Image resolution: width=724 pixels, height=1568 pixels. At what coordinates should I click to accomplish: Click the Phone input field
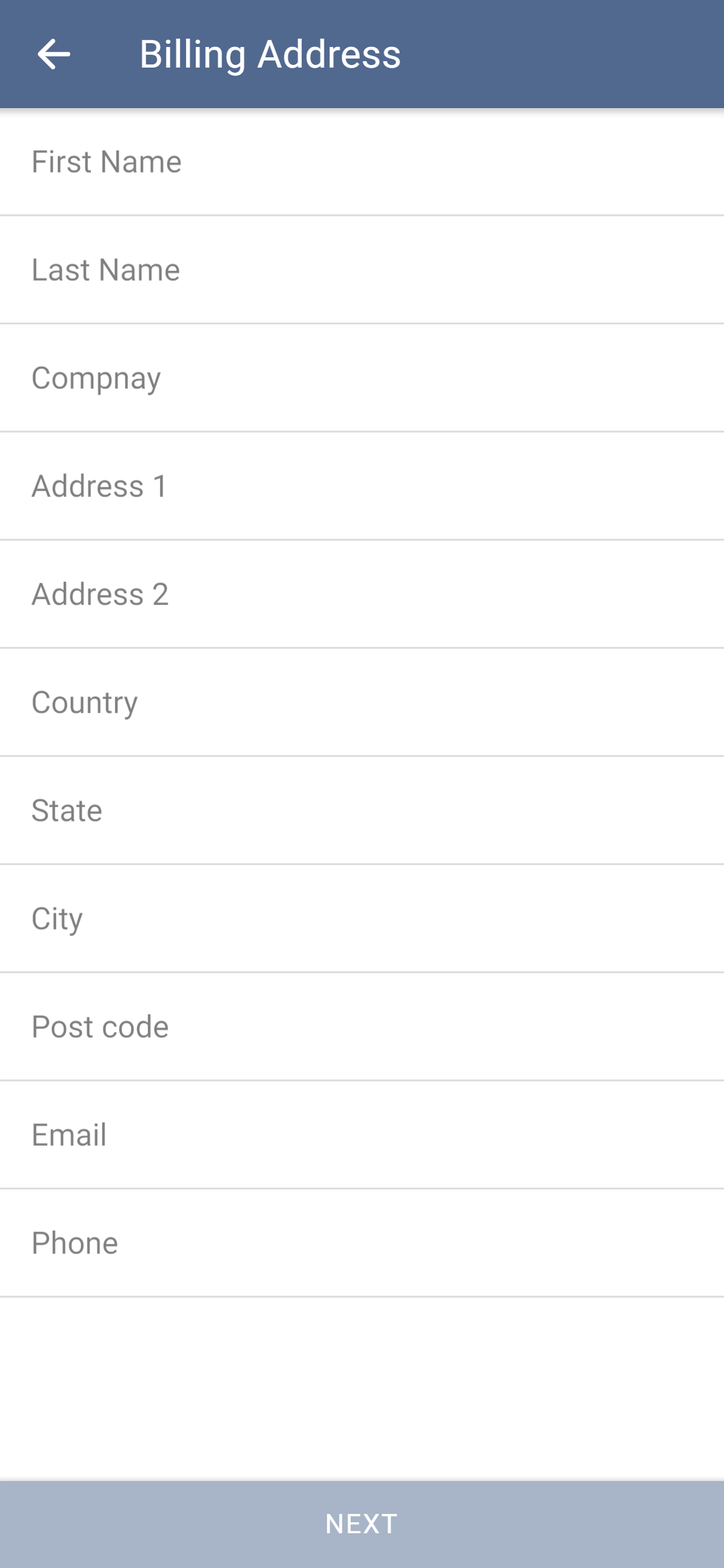pyautogui.click(x=360, y=1242)
